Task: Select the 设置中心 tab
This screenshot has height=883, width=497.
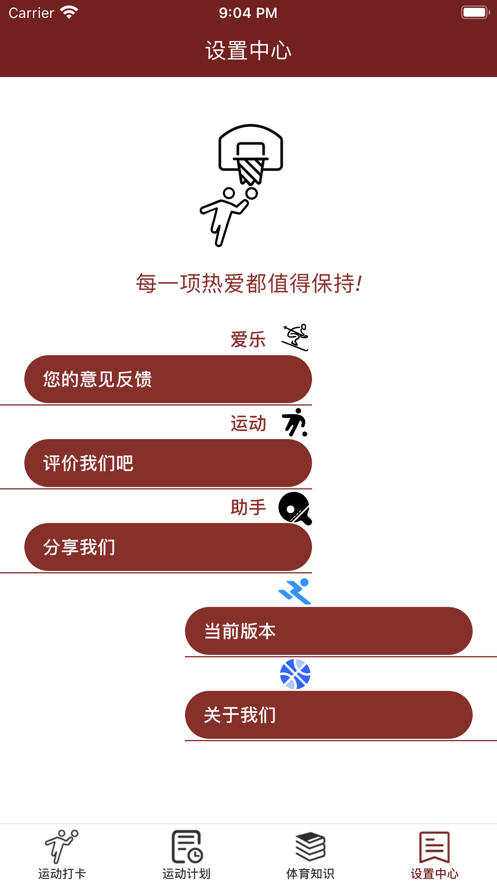Action: click(435, 854)
